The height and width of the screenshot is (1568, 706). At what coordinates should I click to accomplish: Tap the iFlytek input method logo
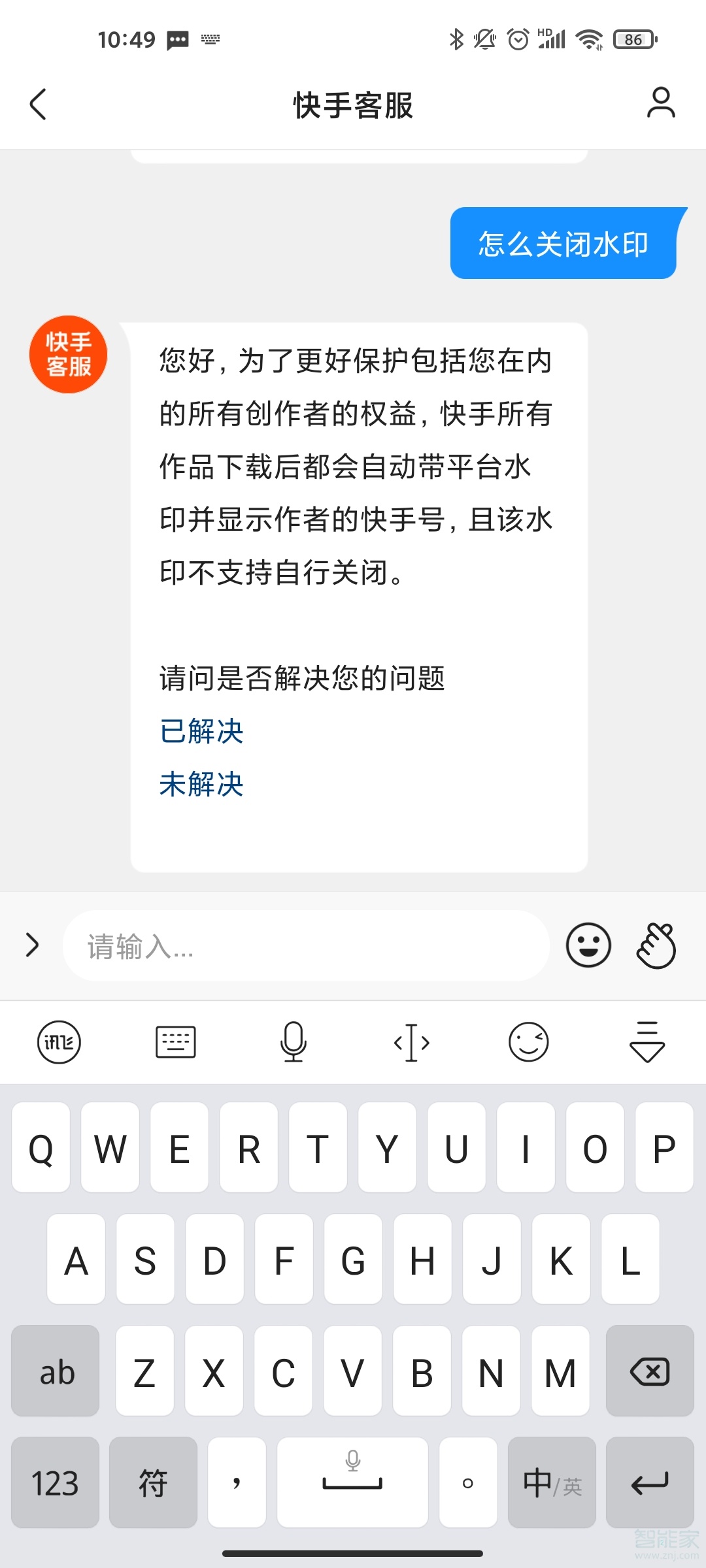coord(59,1042)
